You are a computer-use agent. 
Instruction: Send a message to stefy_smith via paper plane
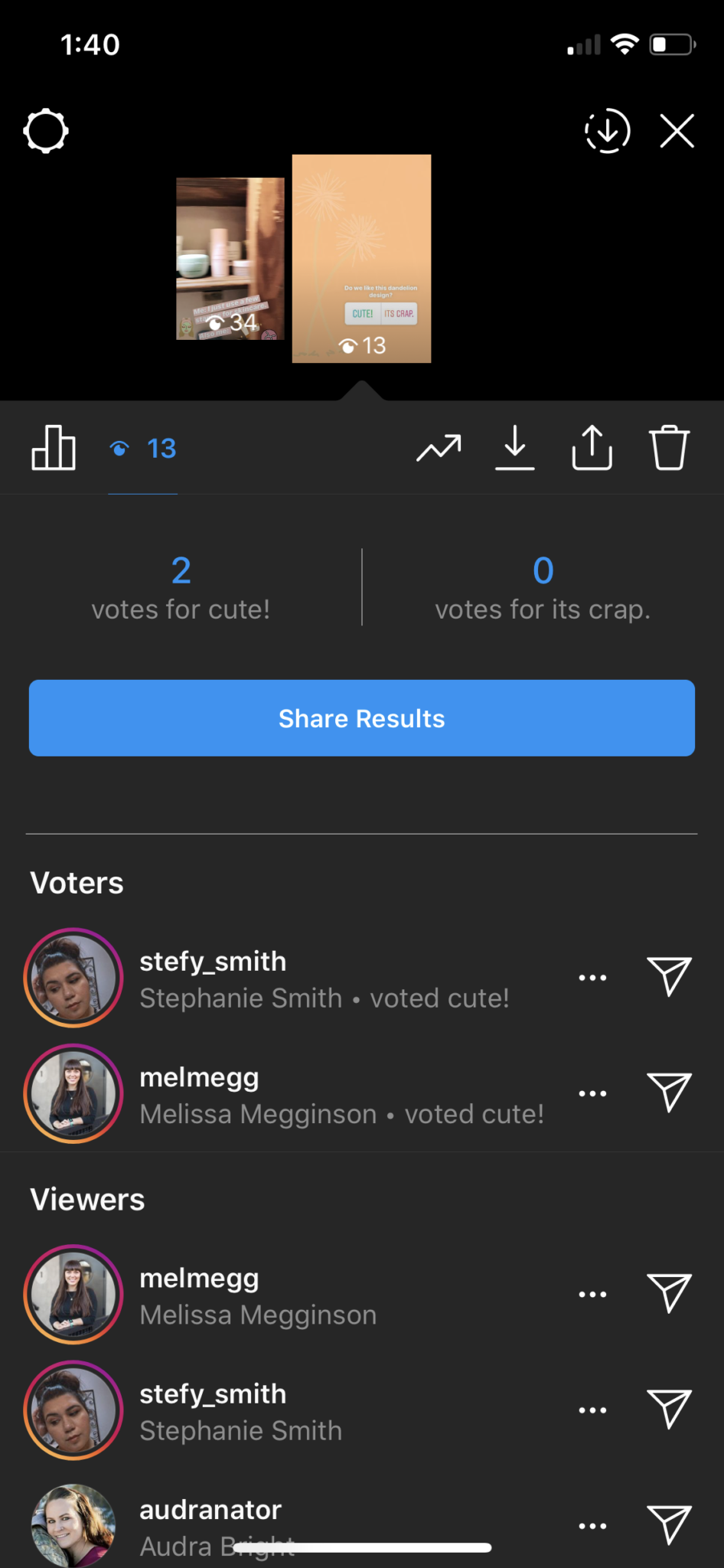(x=670, y=977)
